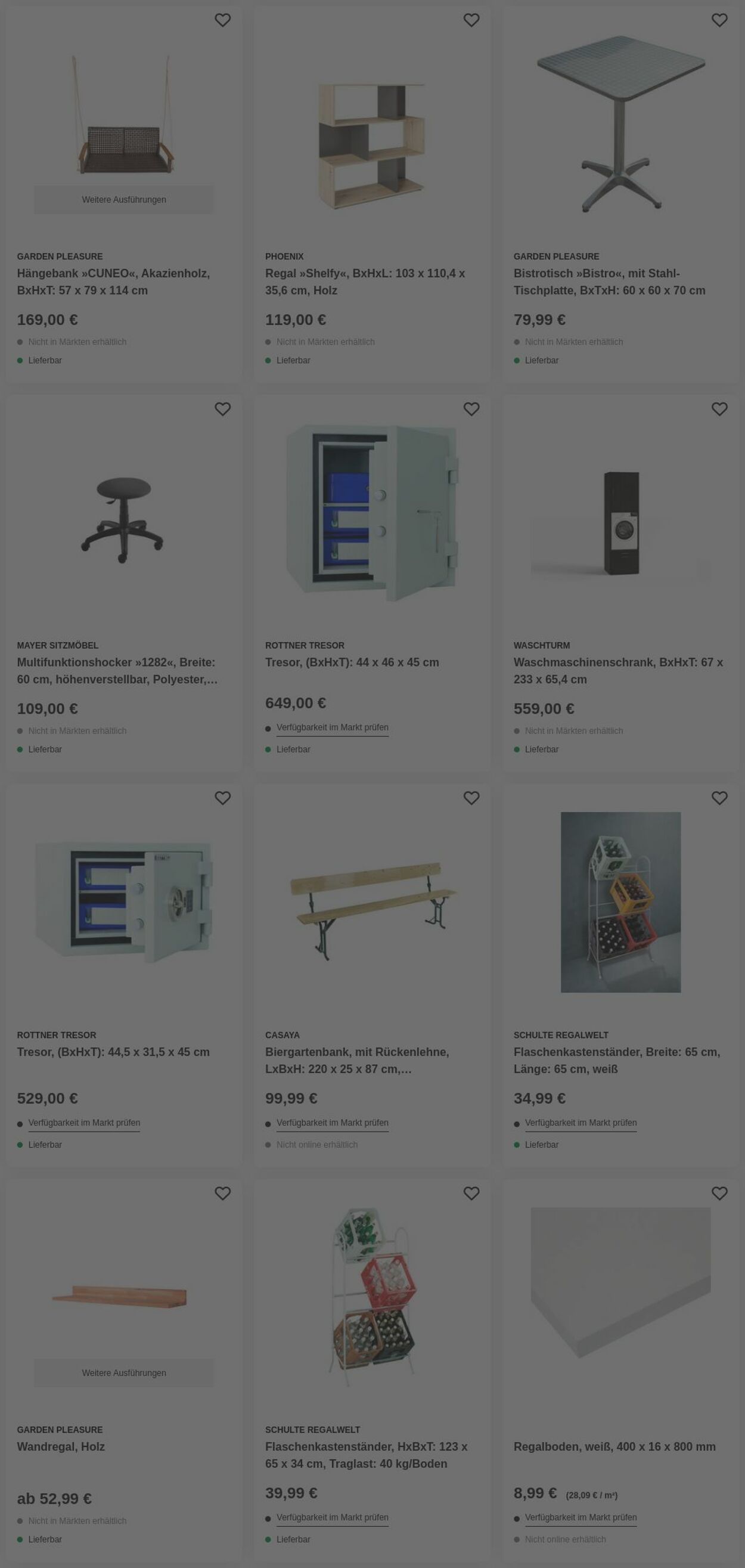Like the 529,00 € Rottner Tresor
Viewport: 745px width, 1568px height.
coord(223,798)
